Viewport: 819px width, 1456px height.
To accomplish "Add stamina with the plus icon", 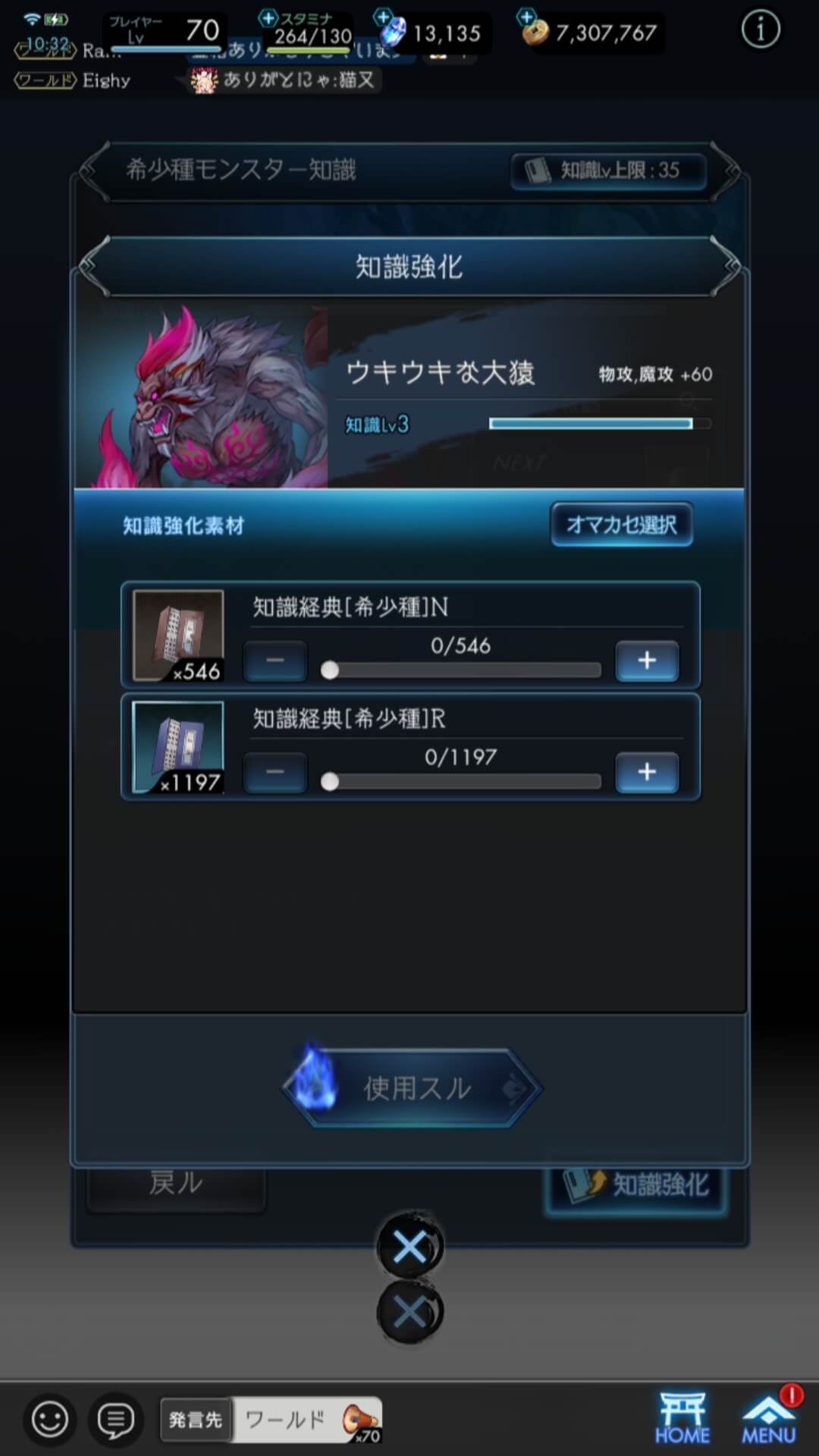I will (268, 18).
